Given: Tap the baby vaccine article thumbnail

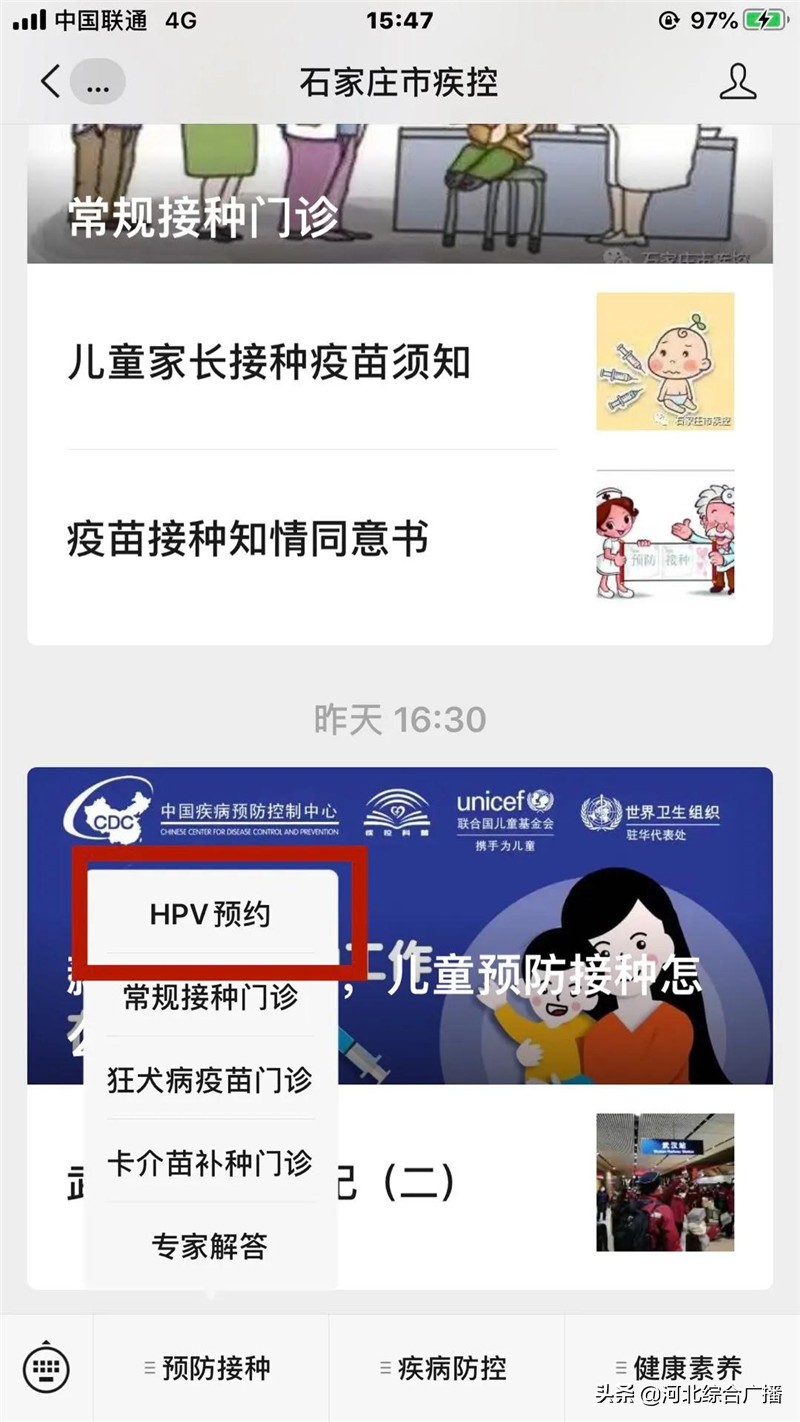Looking at the screenshot, I should point(663,362).
